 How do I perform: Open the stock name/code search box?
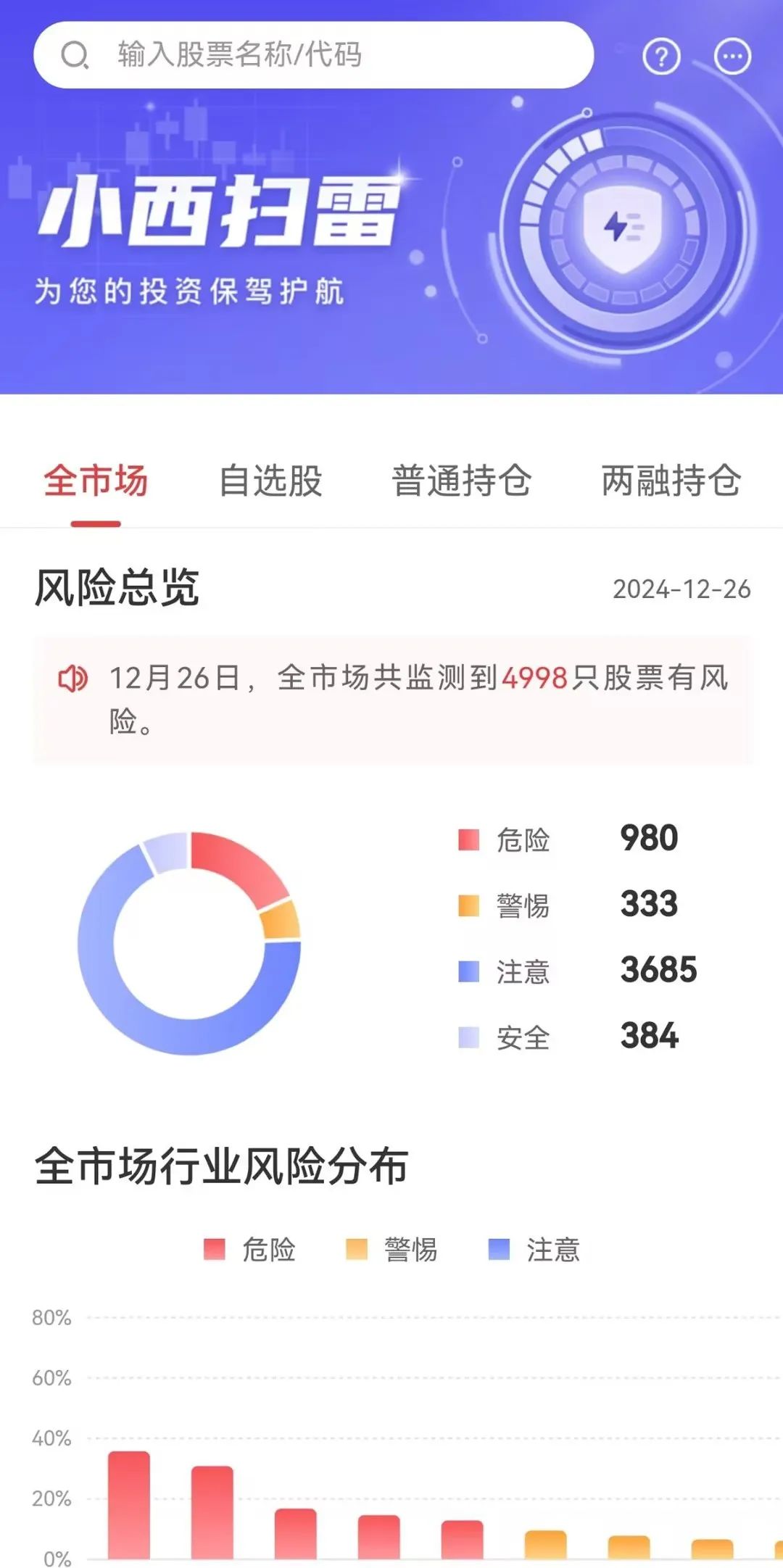(x=313, y=55)
